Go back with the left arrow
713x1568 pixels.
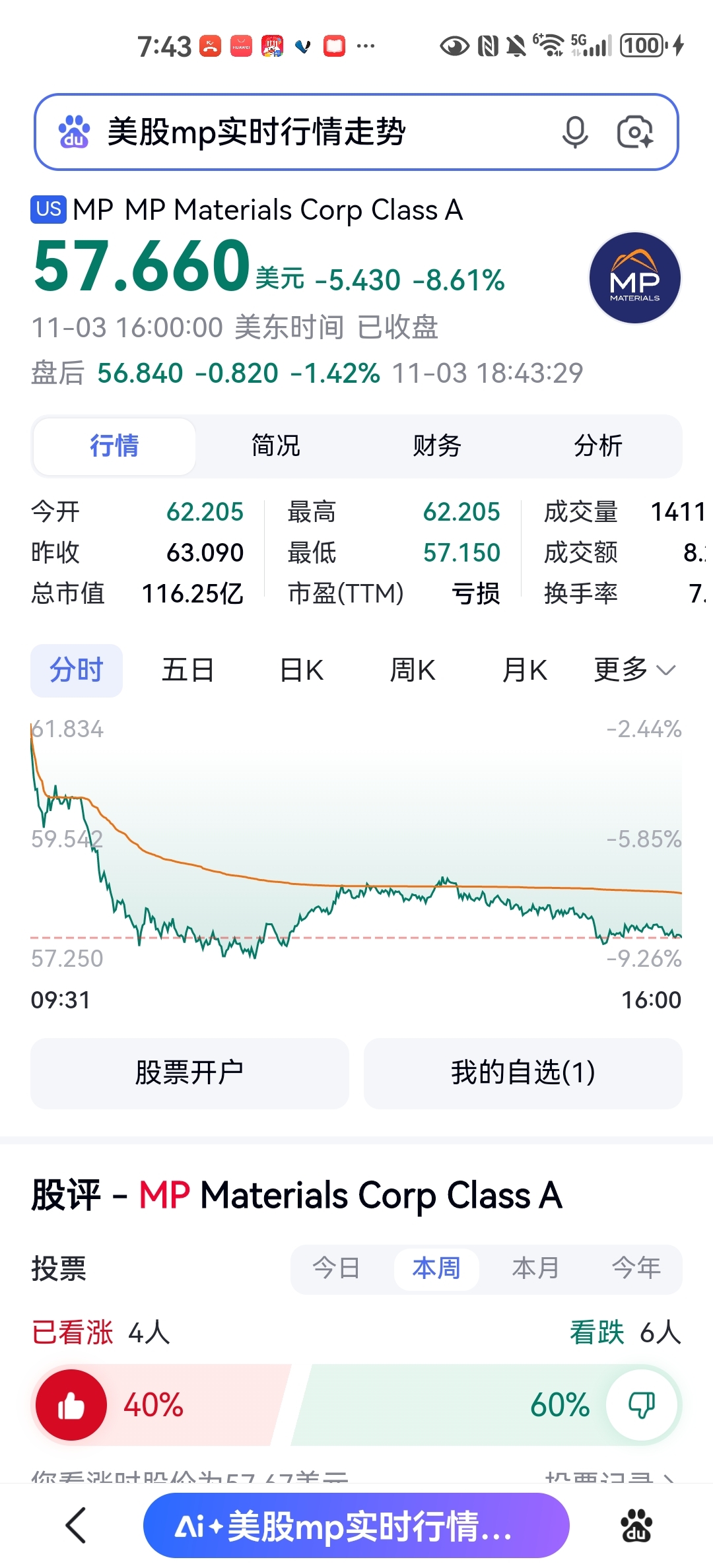coord(77,1526)
